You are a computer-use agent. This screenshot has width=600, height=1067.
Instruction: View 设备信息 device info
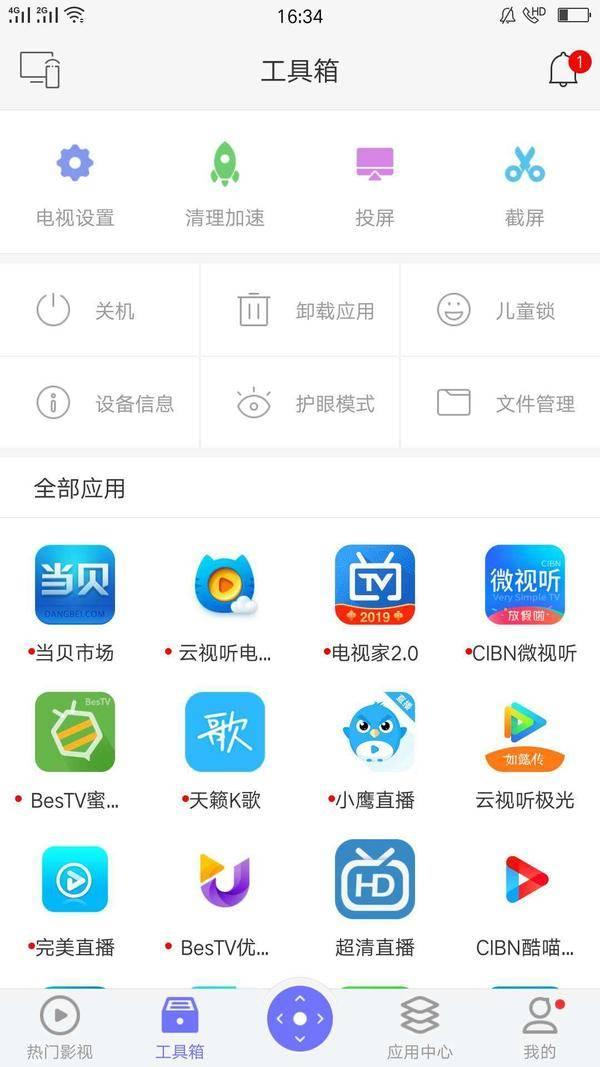point(99,403)
